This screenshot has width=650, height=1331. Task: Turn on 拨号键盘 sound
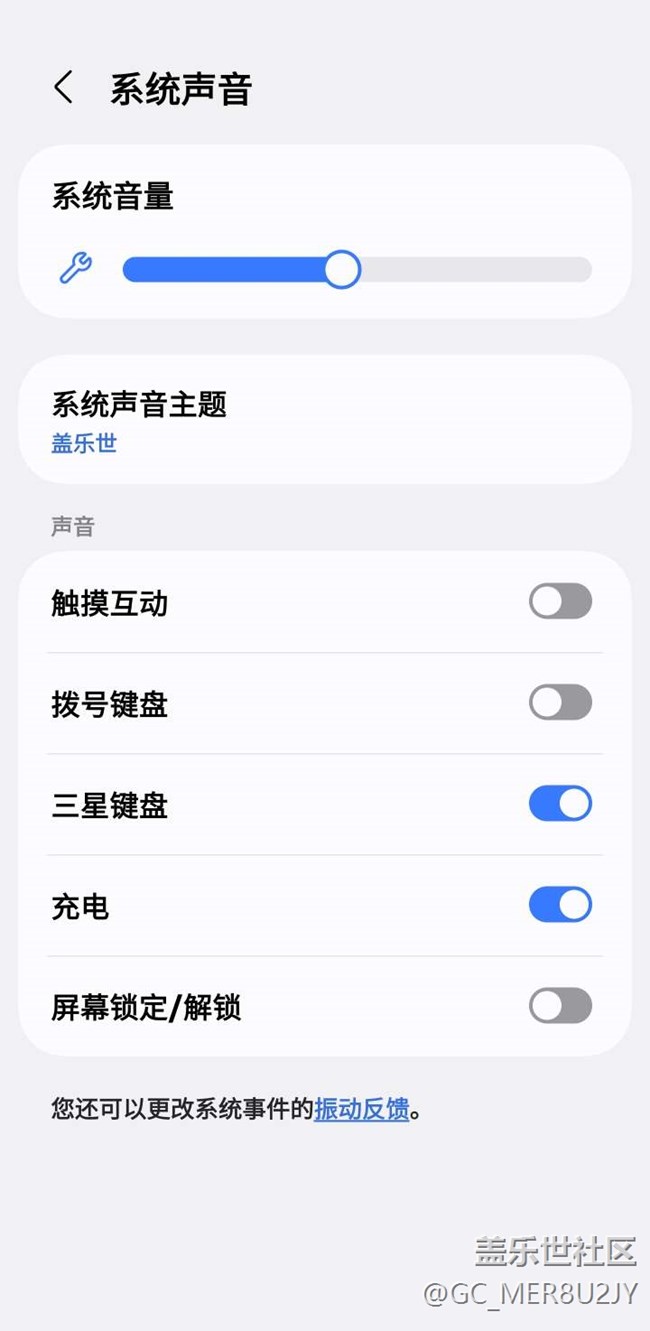tap(560, 703)
